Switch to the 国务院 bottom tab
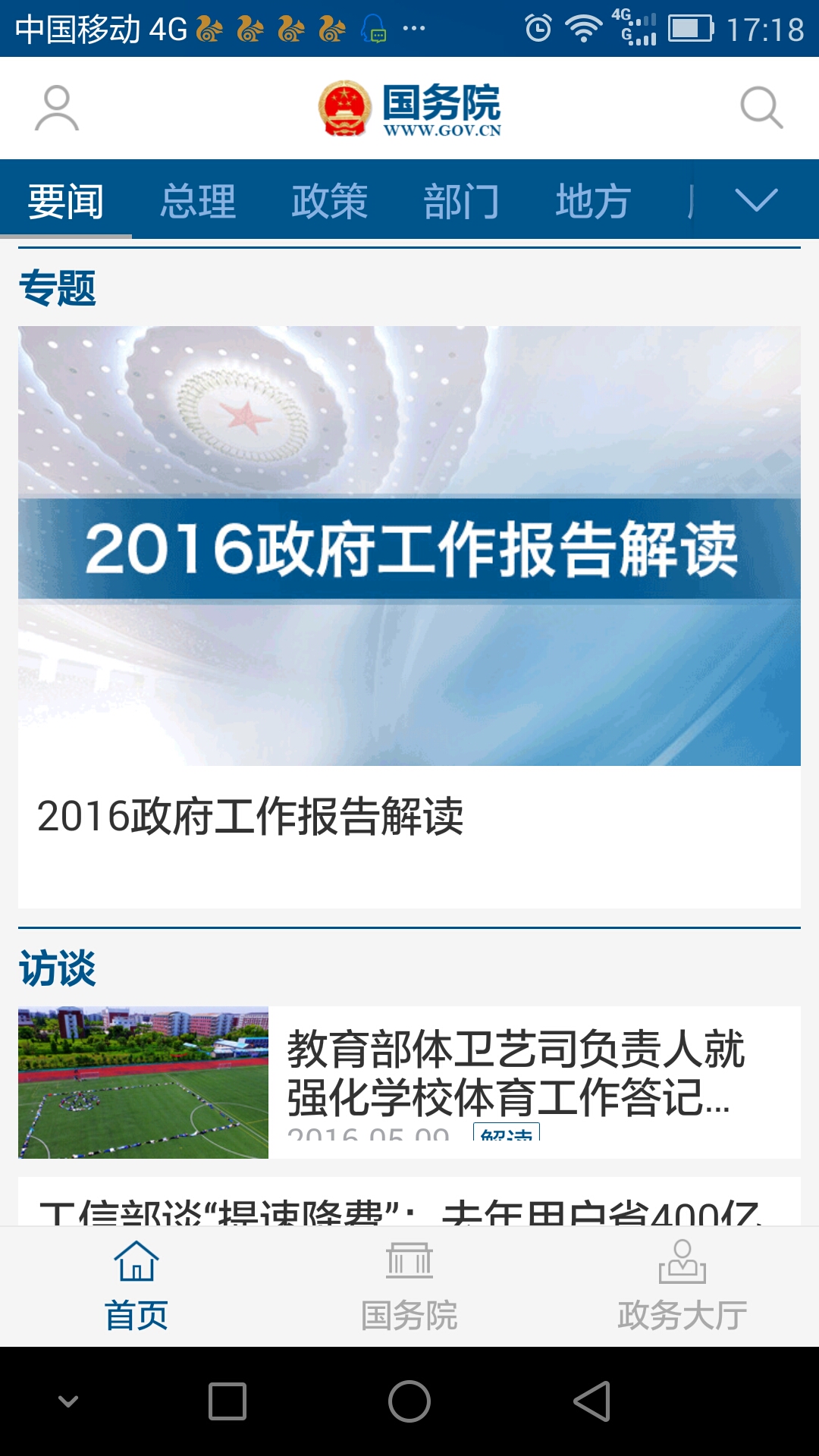The image size is (819, 1456). click(409, 1286)
